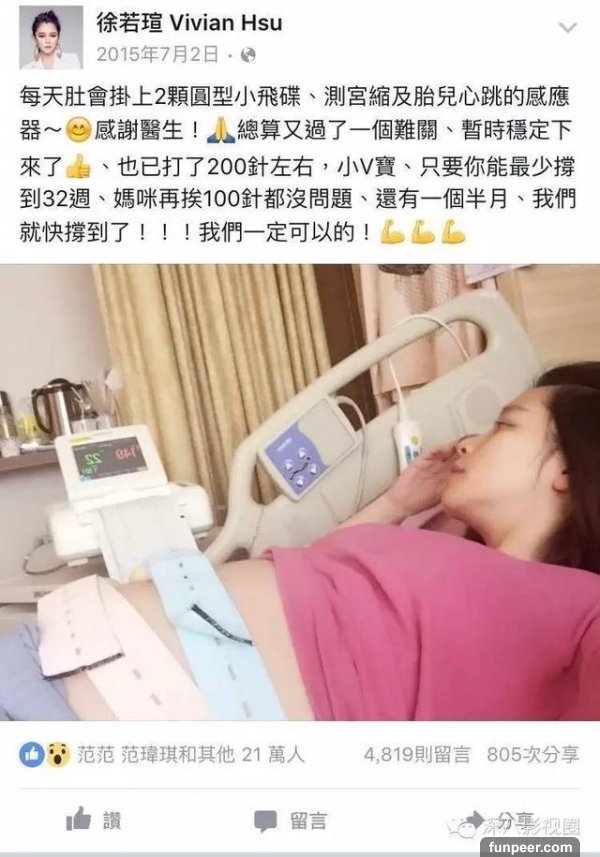
Task: Open Vivian Hsu's profile picture
Action: [x=49, y=37]
